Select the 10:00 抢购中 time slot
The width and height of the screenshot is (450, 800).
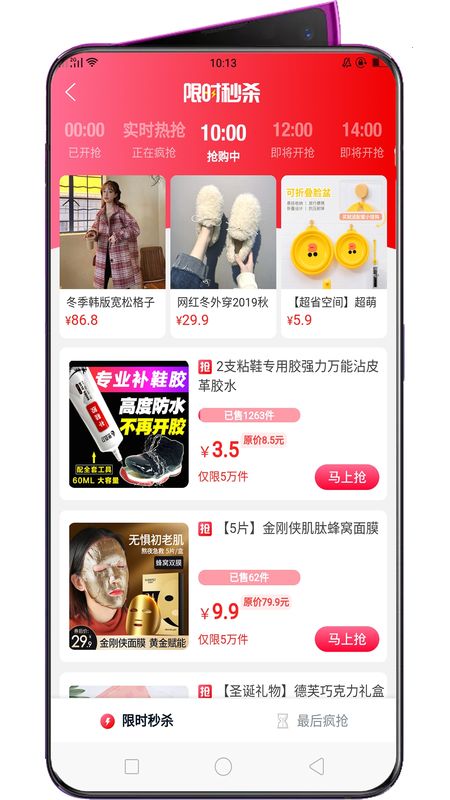223,142
